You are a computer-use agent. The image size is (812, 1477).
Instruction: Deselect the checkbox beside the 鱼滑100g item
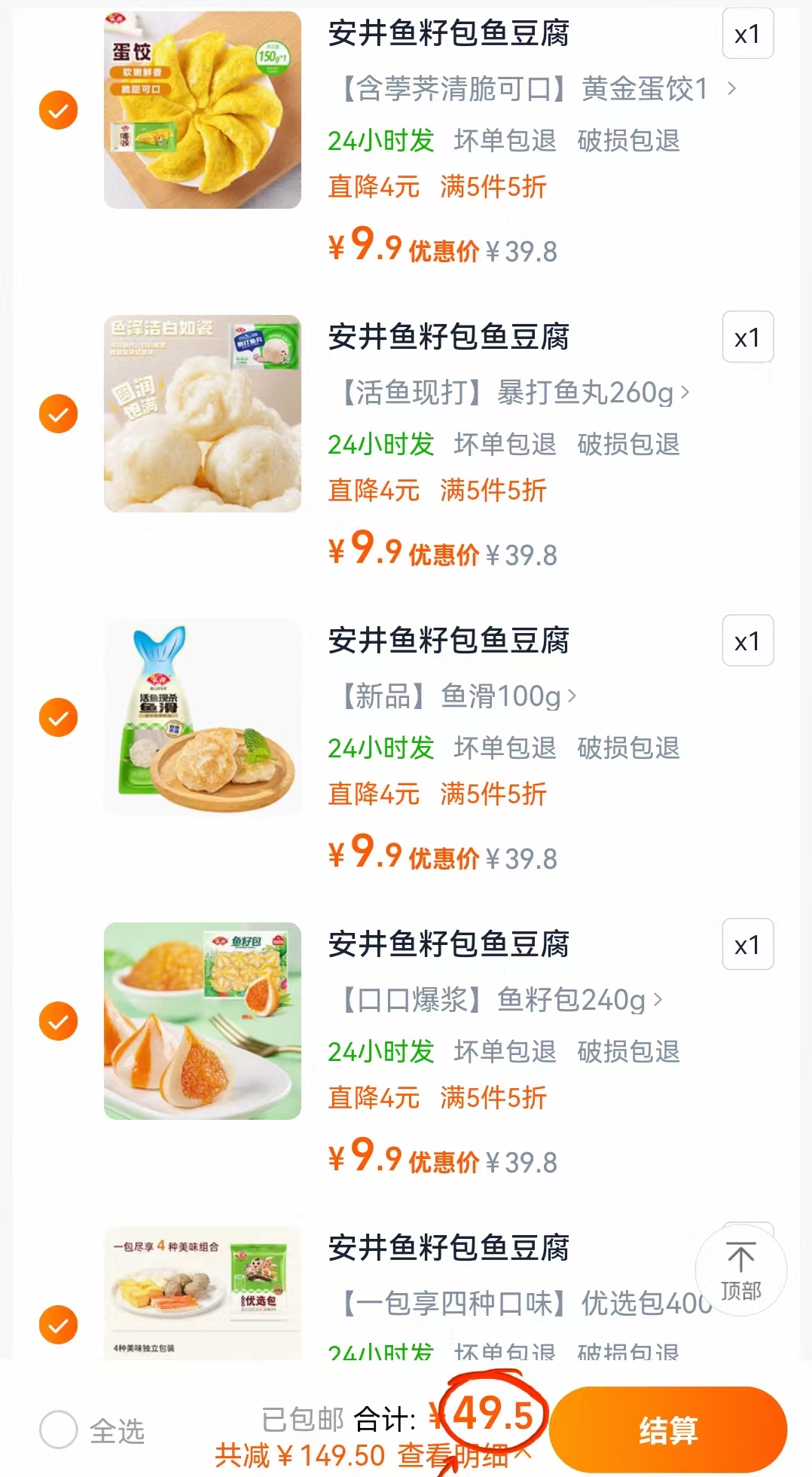tap(57, 717)
